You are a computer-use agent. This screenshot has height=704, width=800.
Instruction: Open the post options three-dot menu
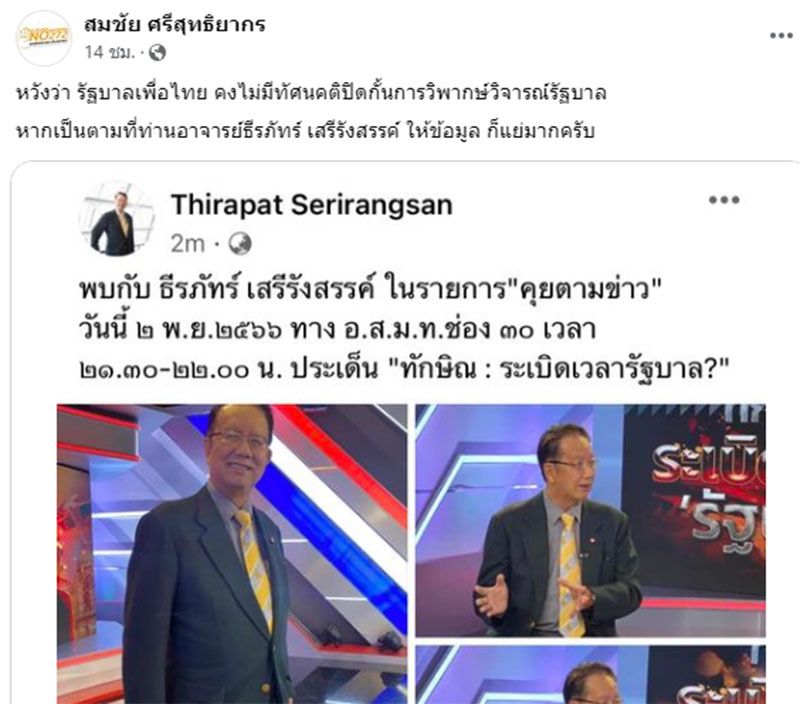click(780, 35)
